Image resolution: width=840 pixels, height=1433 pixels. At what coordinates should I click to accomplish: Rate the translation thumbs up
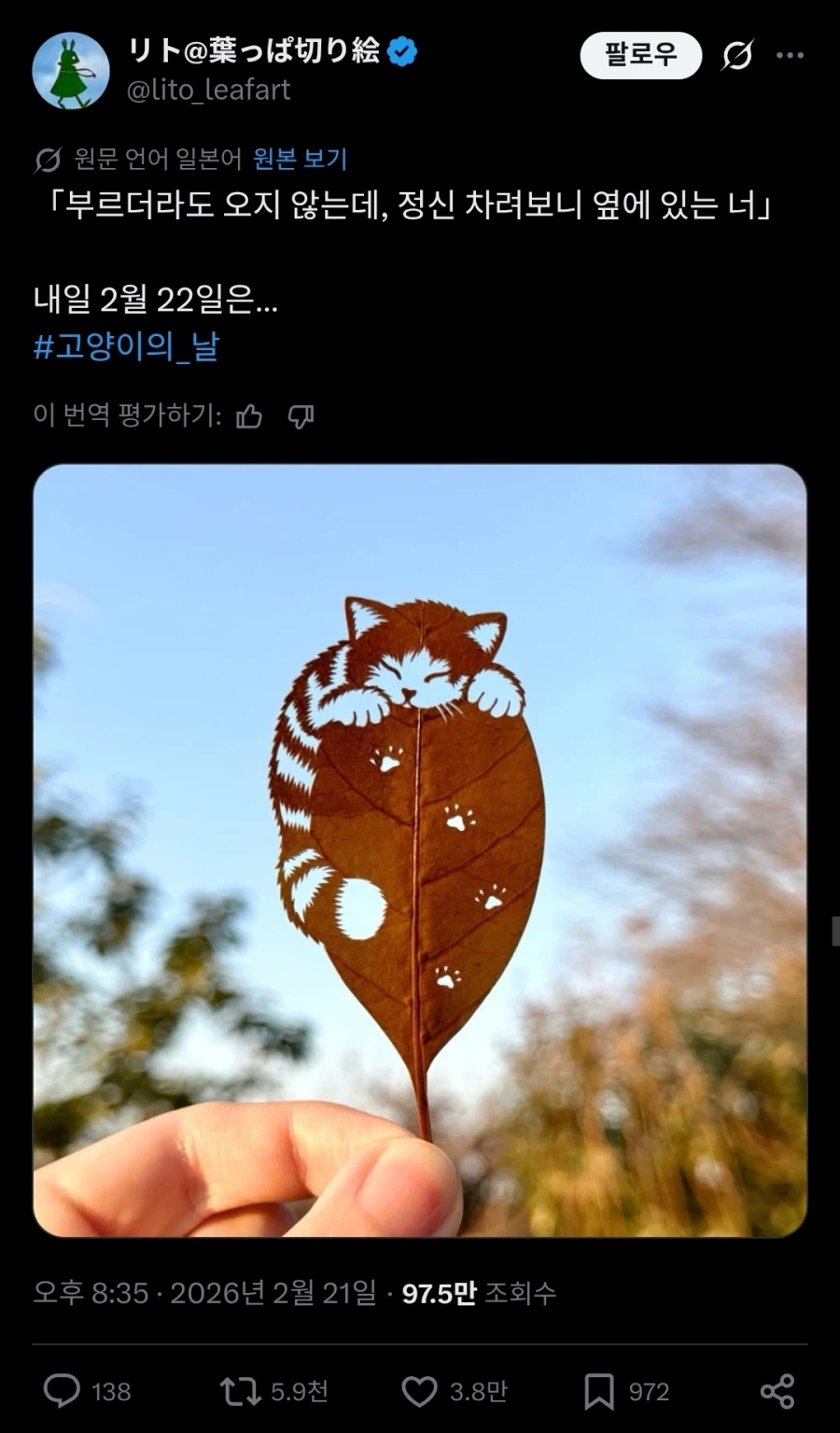(249, 415)
